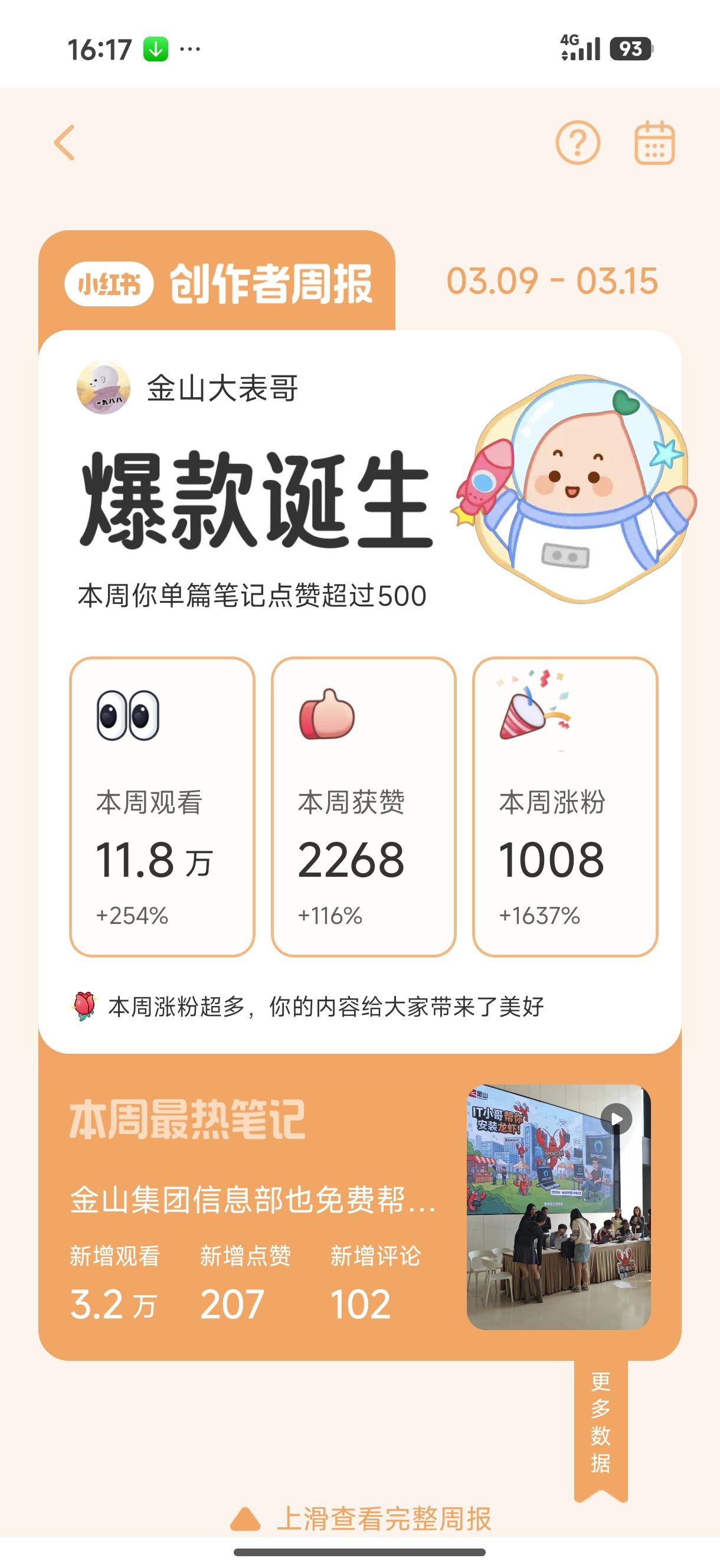Viewport: 720px width, 1568px height.
Task: Go back using the top-left arrow
Action: (64, 143)
